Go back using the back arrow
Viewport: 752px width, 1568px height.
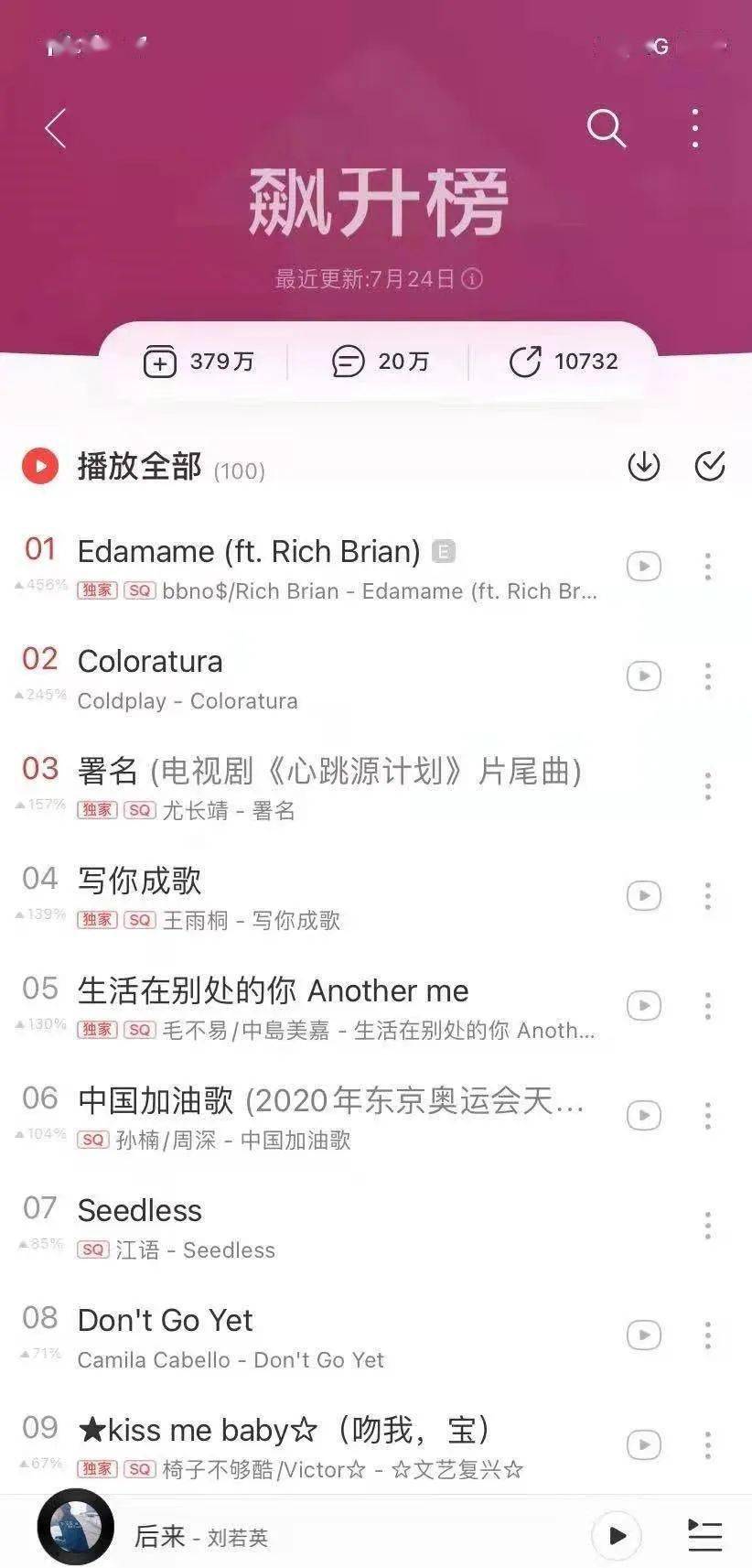[55, 129]
